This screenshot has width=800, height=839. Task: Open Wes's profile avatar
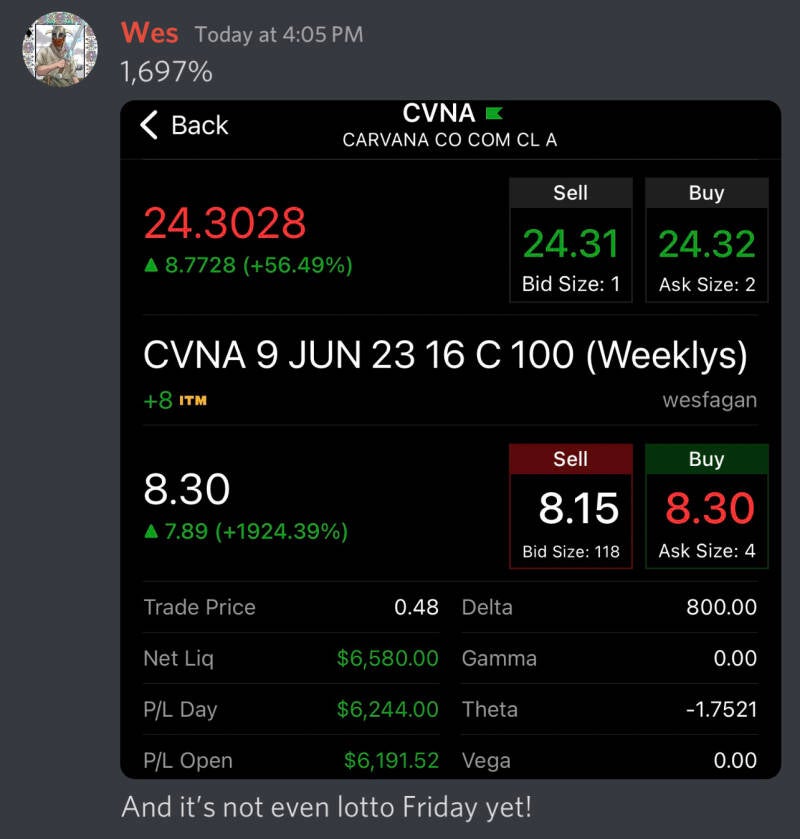click(x=60, y=49)
